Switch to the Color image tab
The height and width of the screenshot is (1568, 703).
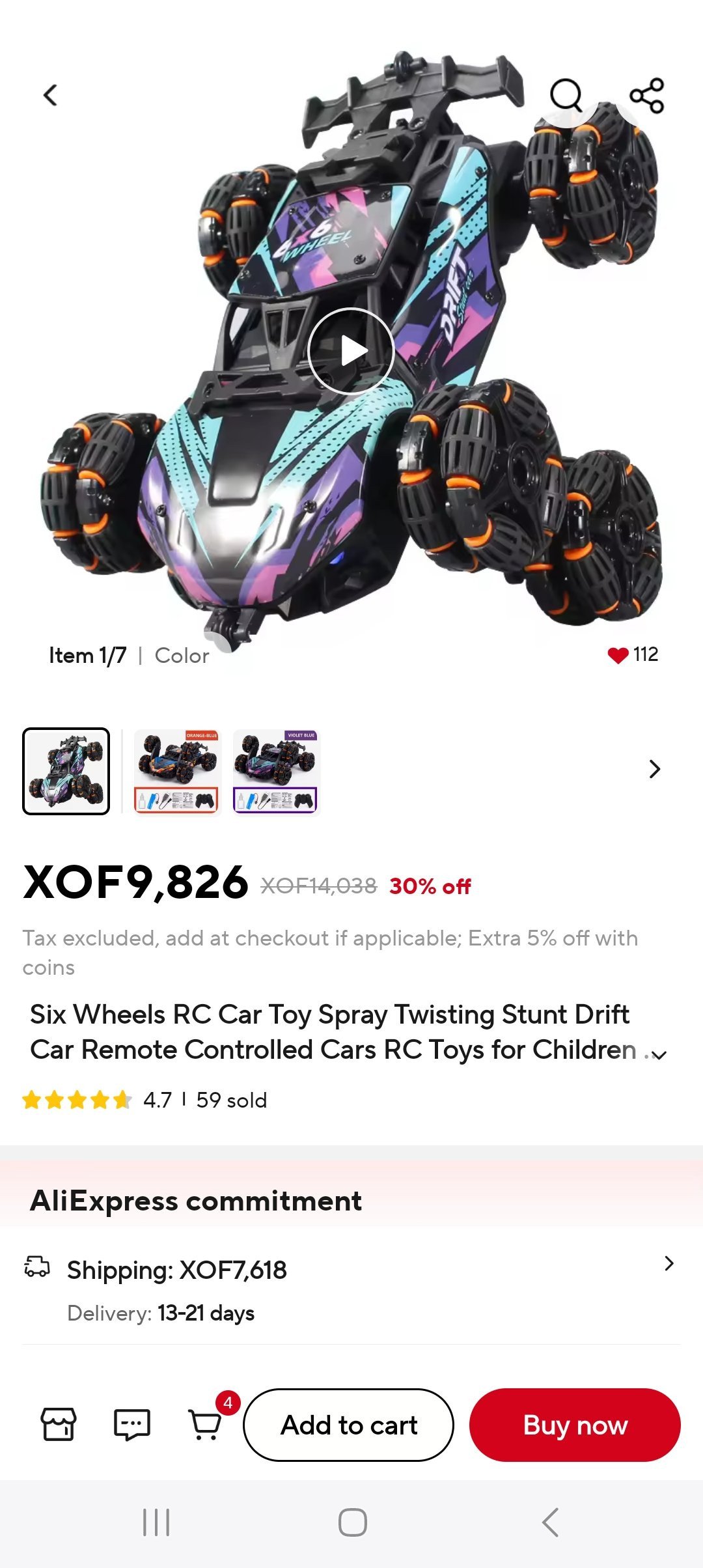[x=182, y=656]
